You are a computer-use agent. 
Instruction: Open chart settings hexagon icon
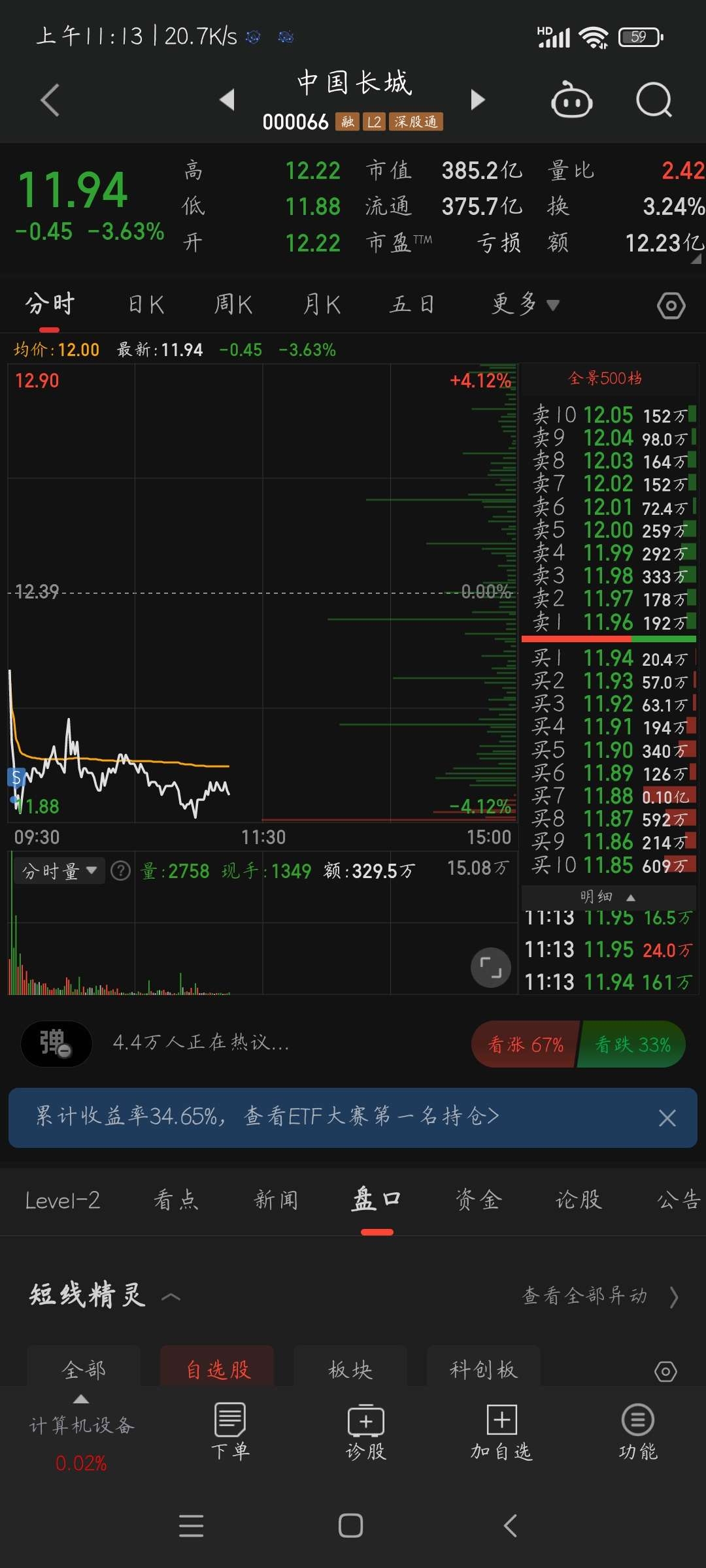tap(671, 306)
